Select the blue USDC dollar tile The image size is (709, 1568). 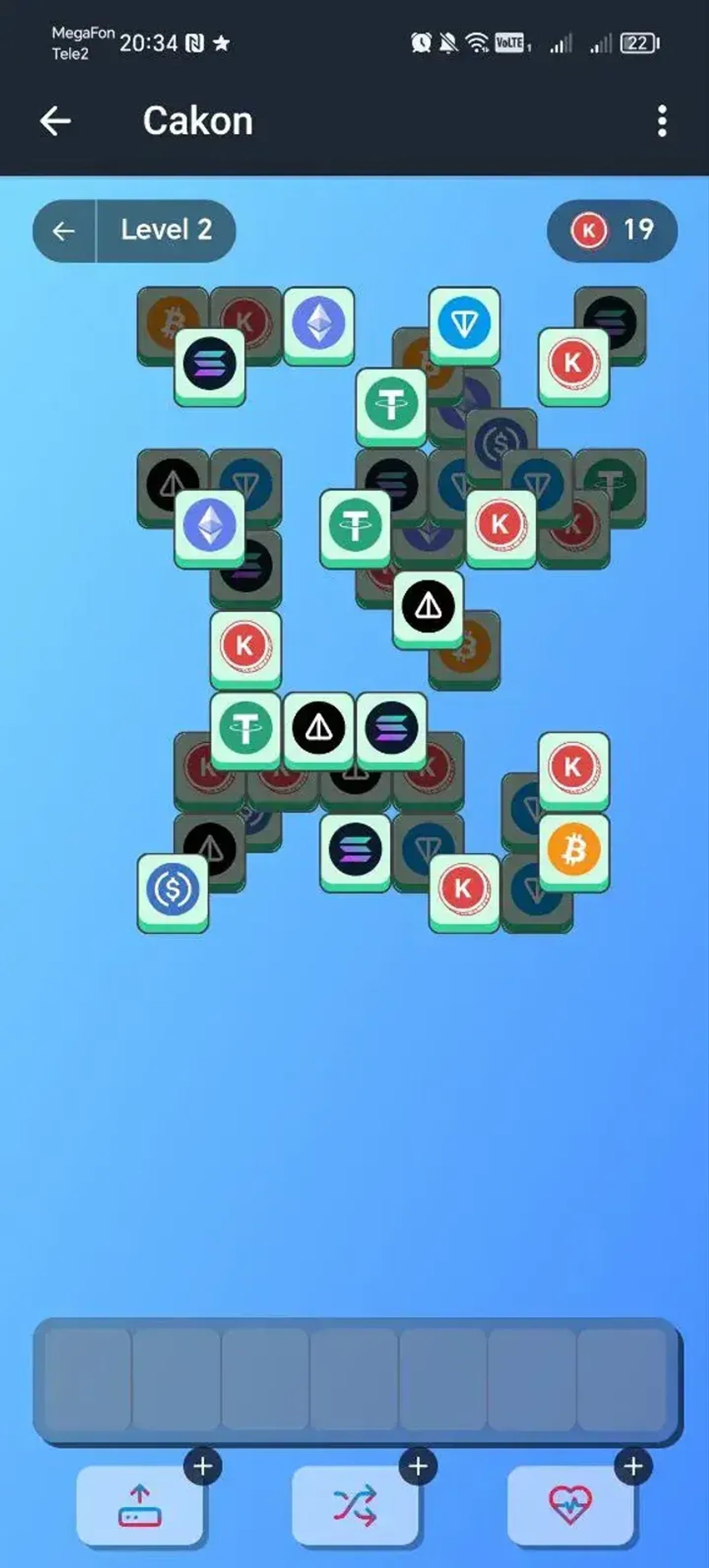coord(173,890)
